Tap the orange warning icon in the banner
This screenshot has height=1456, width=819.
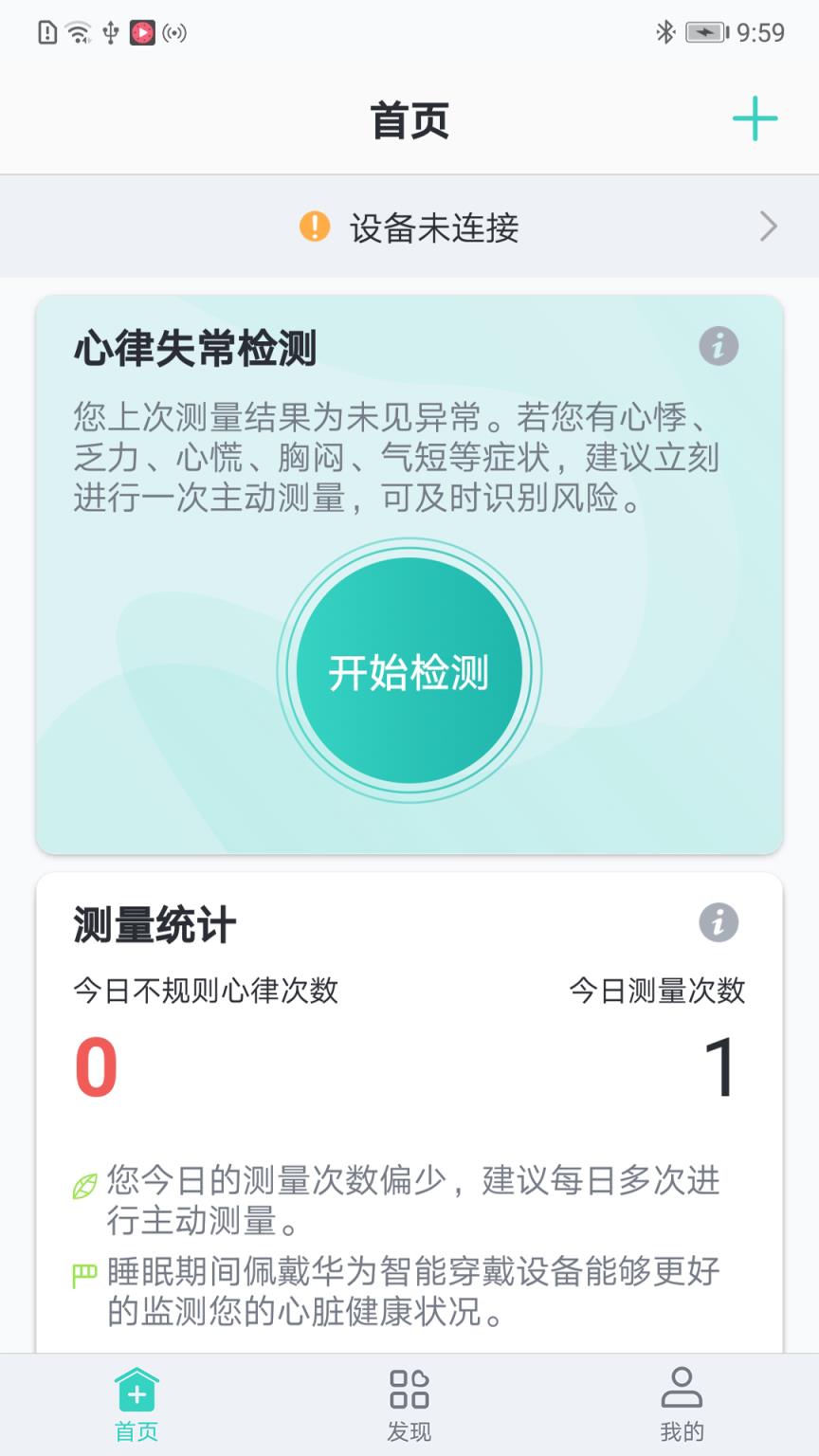click(313, 227)
